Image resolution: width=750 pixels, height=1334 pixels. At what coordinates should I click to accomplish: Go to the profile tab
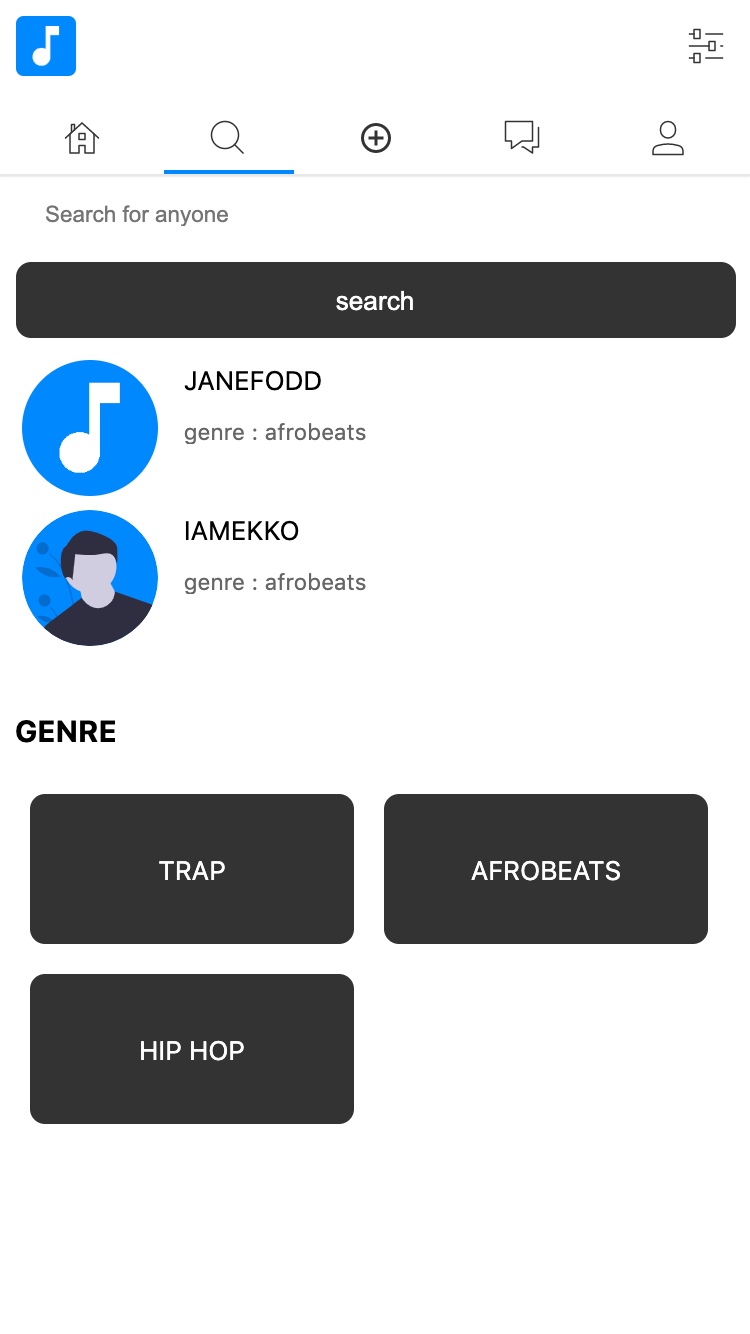coord(667,138)
